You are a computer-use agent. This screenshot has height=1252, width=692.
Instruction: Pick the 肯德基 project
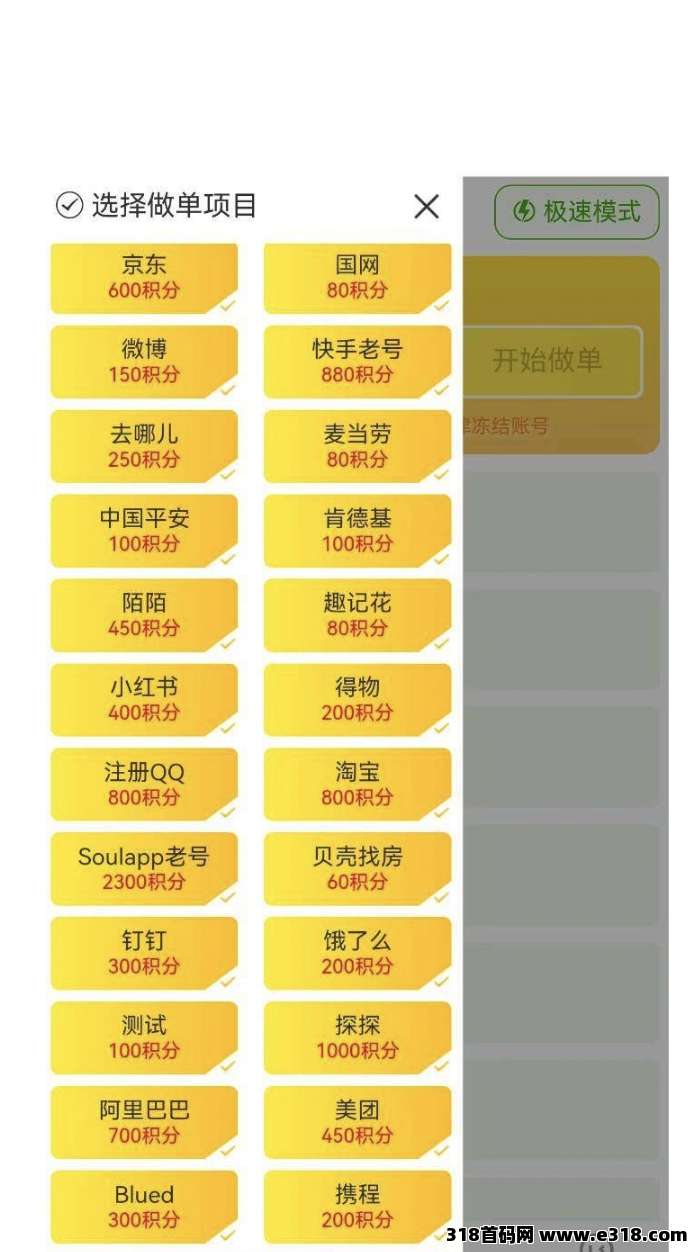click(x=357, y=530)
